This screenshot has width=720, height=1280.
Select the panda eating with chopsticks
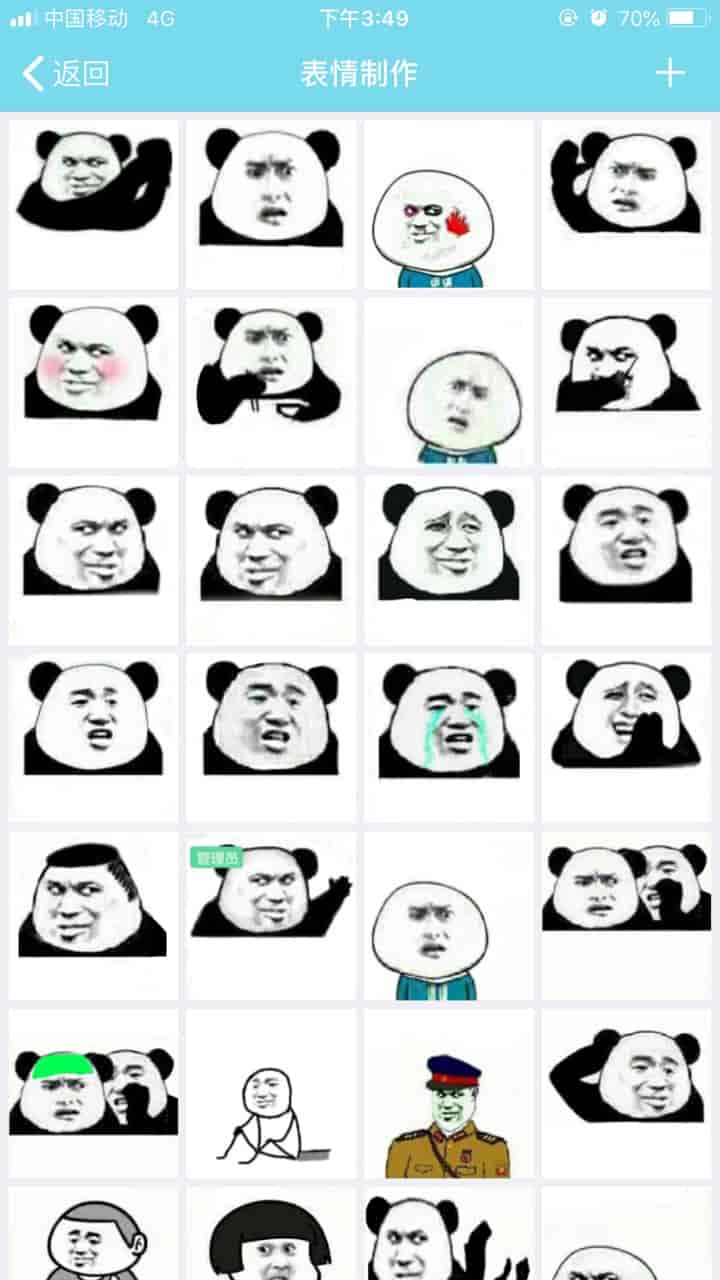point(271,382)
